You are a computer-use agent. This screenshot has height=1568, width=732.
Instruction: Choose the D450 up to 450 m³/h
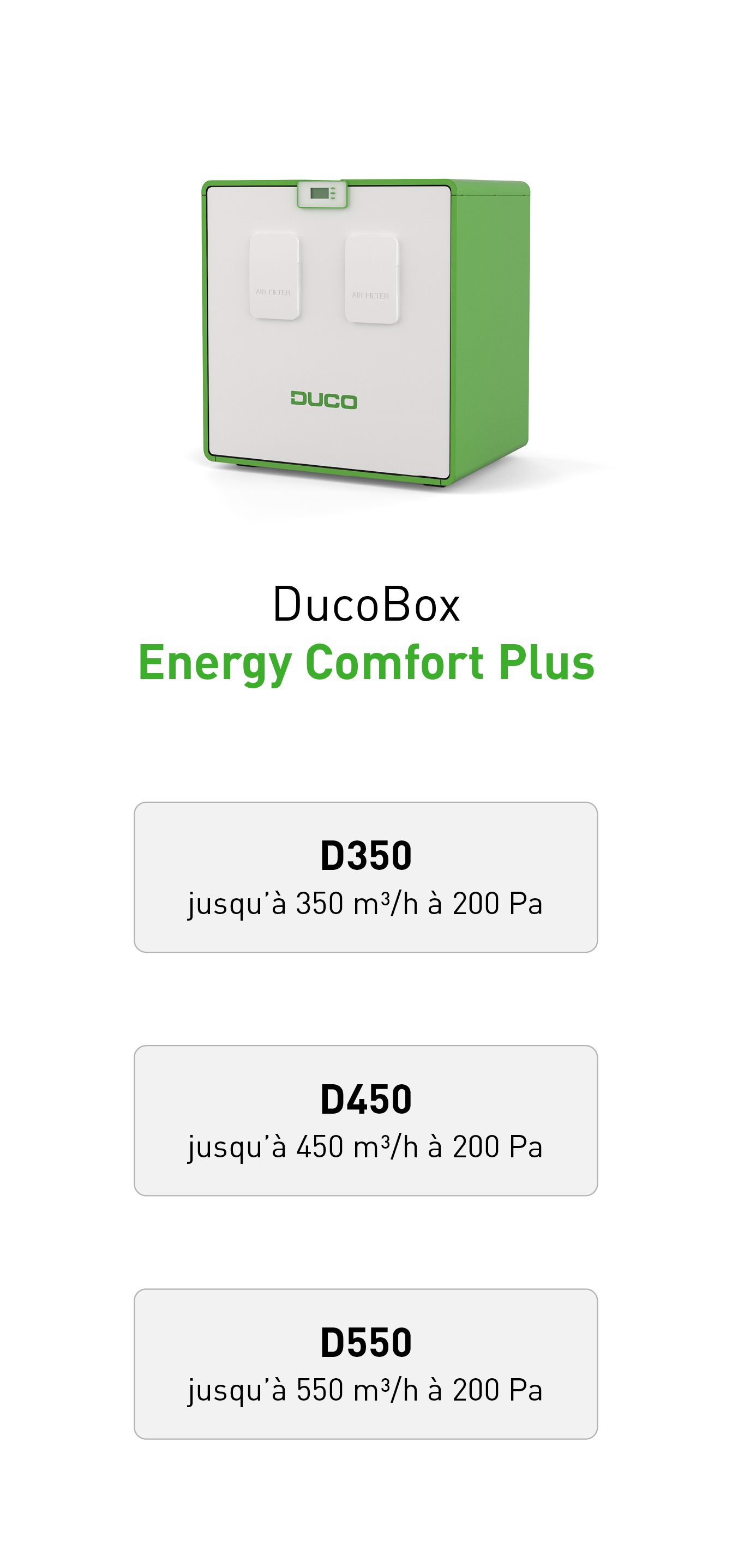[x=365, y=1121]
